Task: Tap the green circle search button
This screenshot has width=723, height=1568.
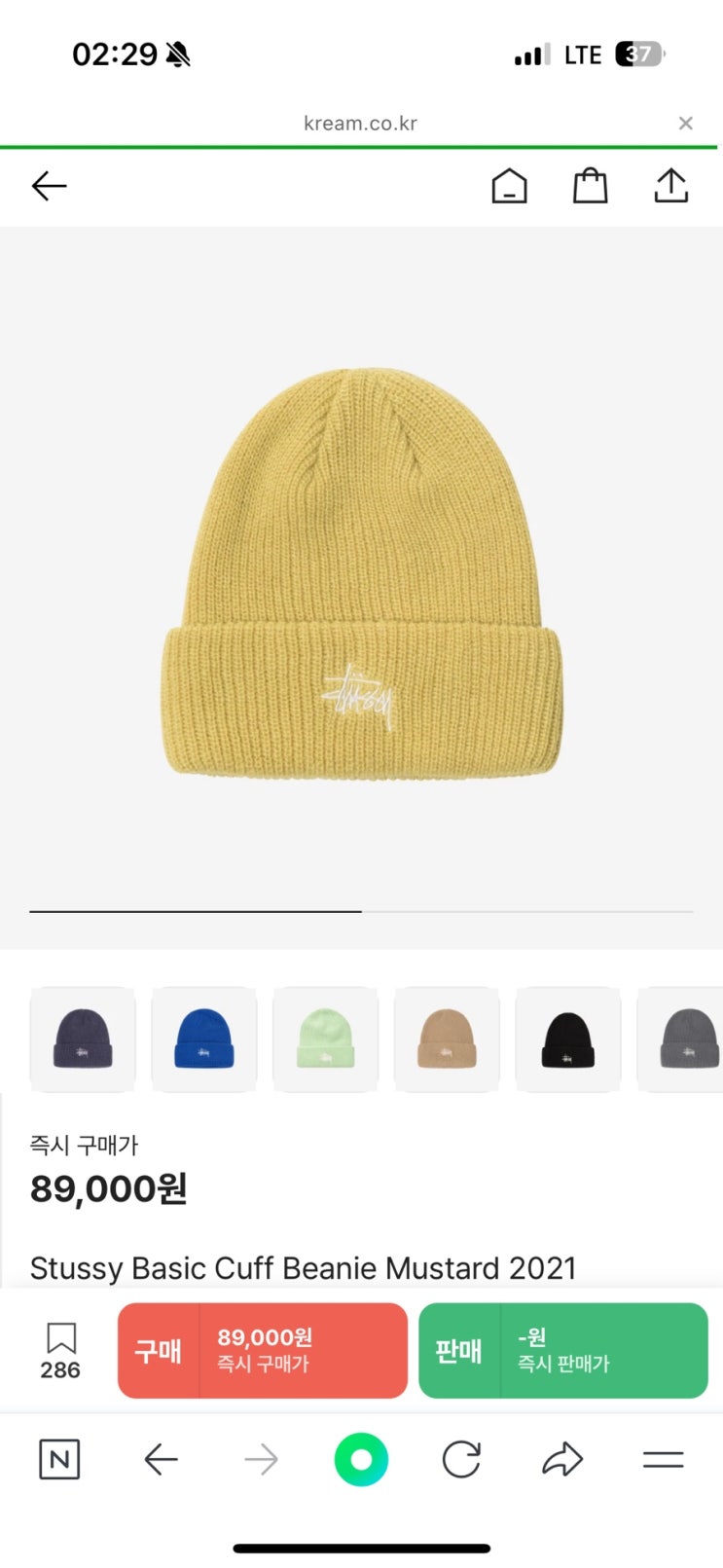Action: [361, 1459]
